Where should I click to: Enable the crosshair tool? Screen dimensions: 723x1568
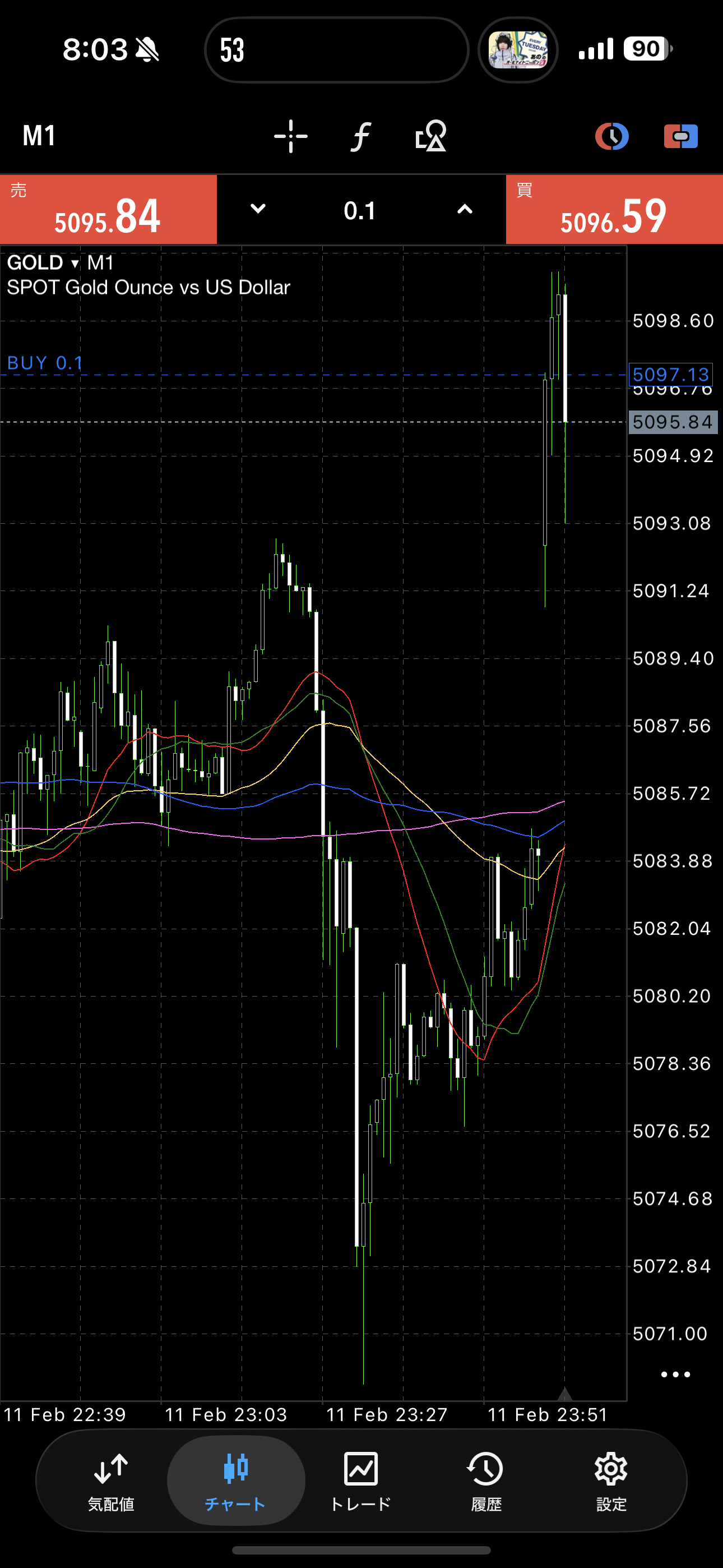point(290,136)
